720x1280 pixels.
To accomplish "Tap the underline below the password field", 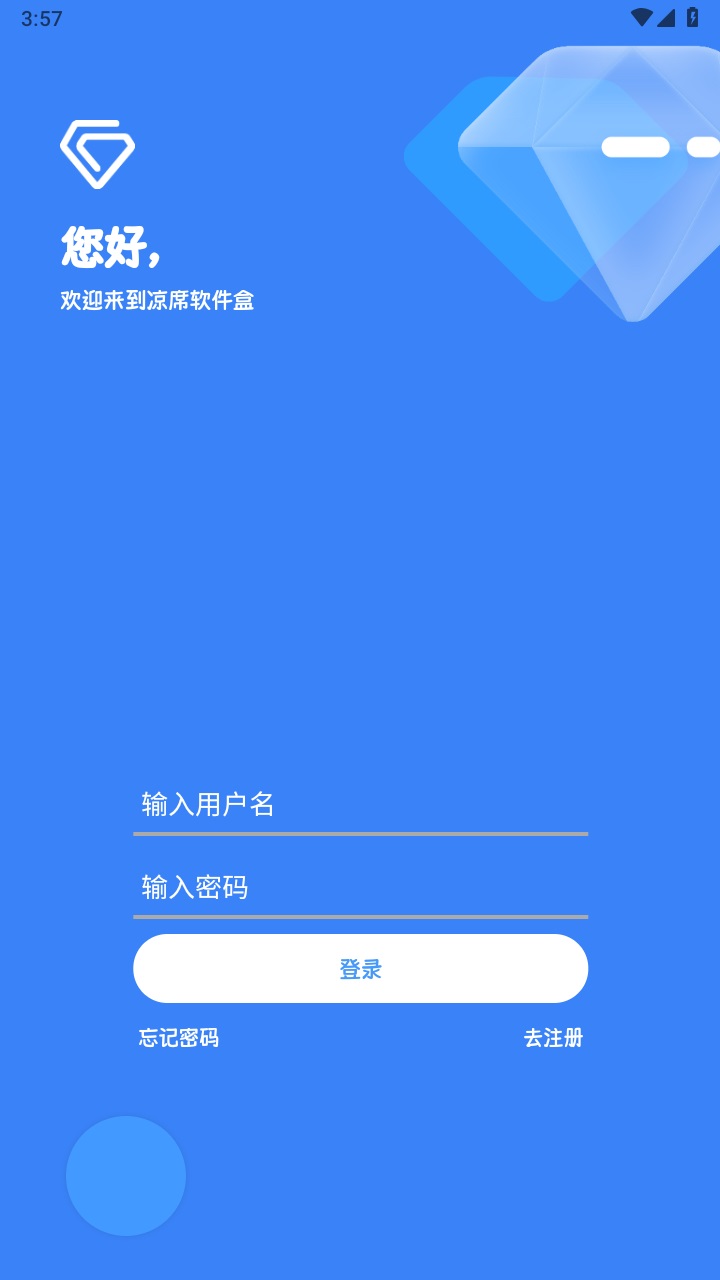I will (x=360, y=914).
